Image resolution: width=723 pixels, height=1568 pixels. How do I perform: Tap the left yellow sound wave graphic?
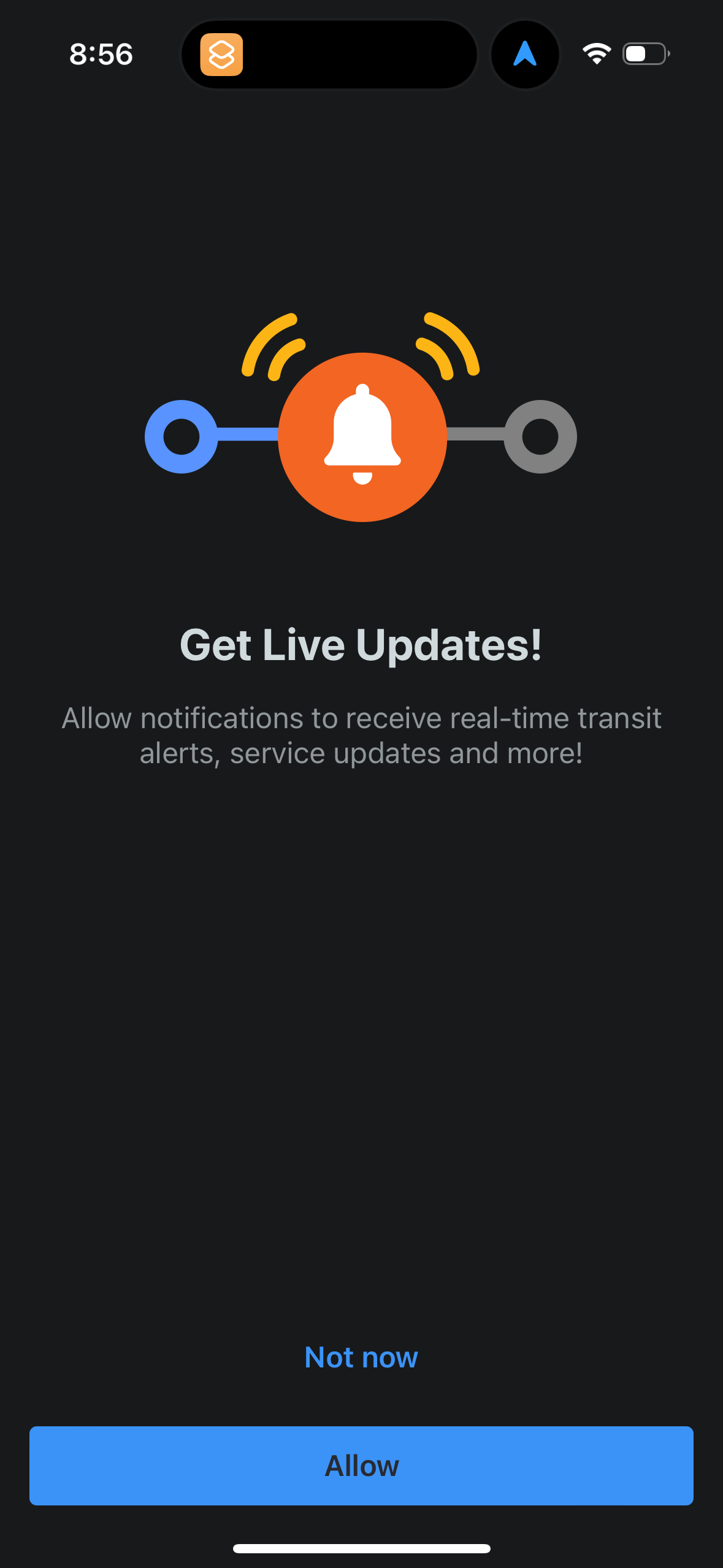coord(273,344)
